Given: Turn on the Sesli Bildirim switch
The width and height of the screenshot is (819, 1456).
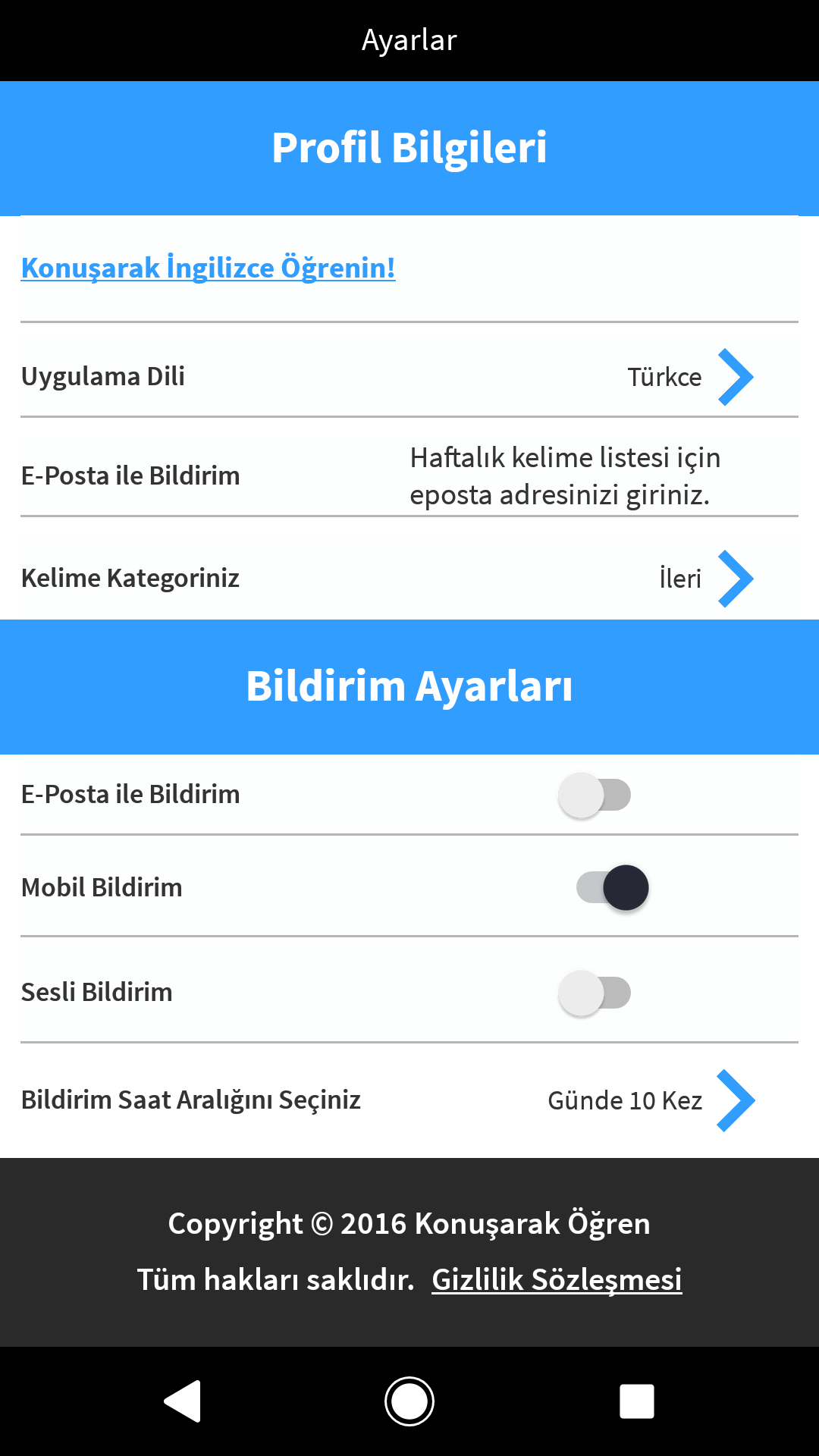Looking at the screenshot, I should (595, 993).
